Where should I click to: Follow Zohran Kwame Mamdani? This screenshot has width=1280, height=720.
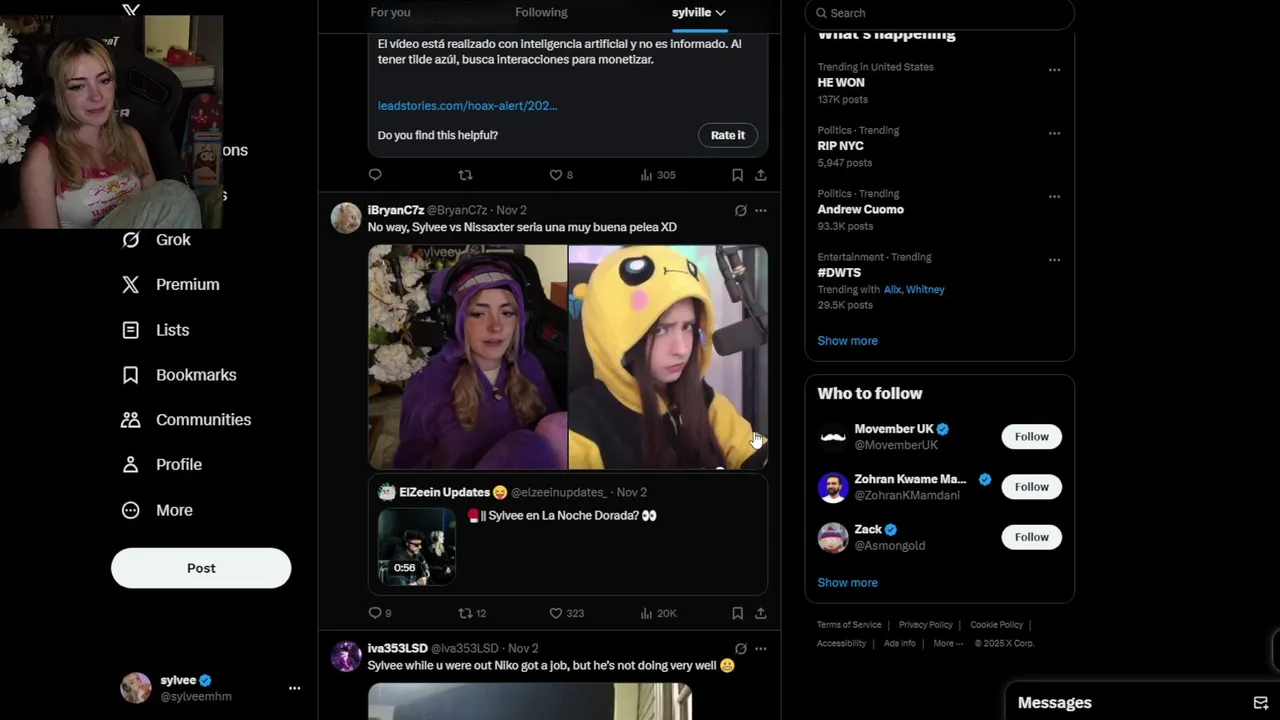1031,487
